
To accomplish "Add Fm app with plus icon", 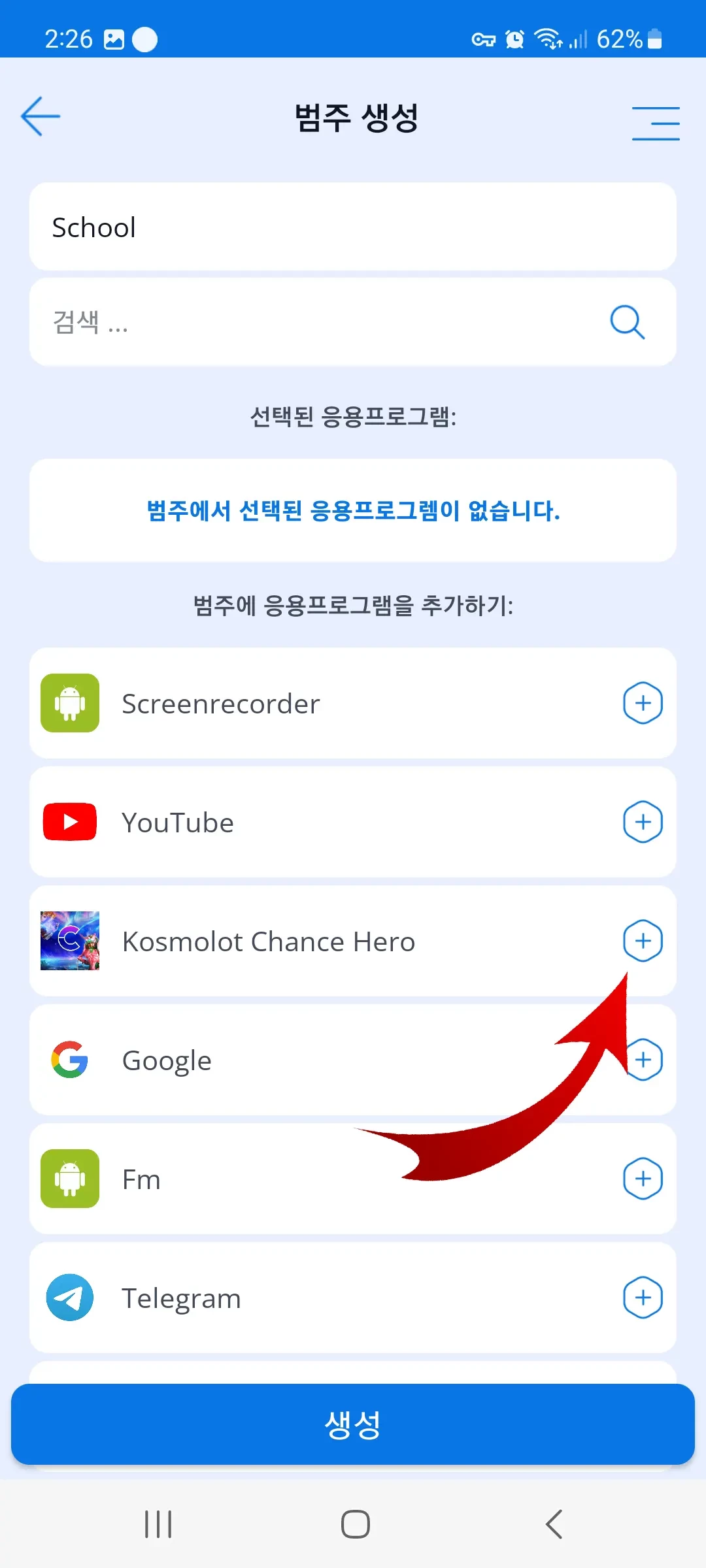I will tap(643, 1179).
